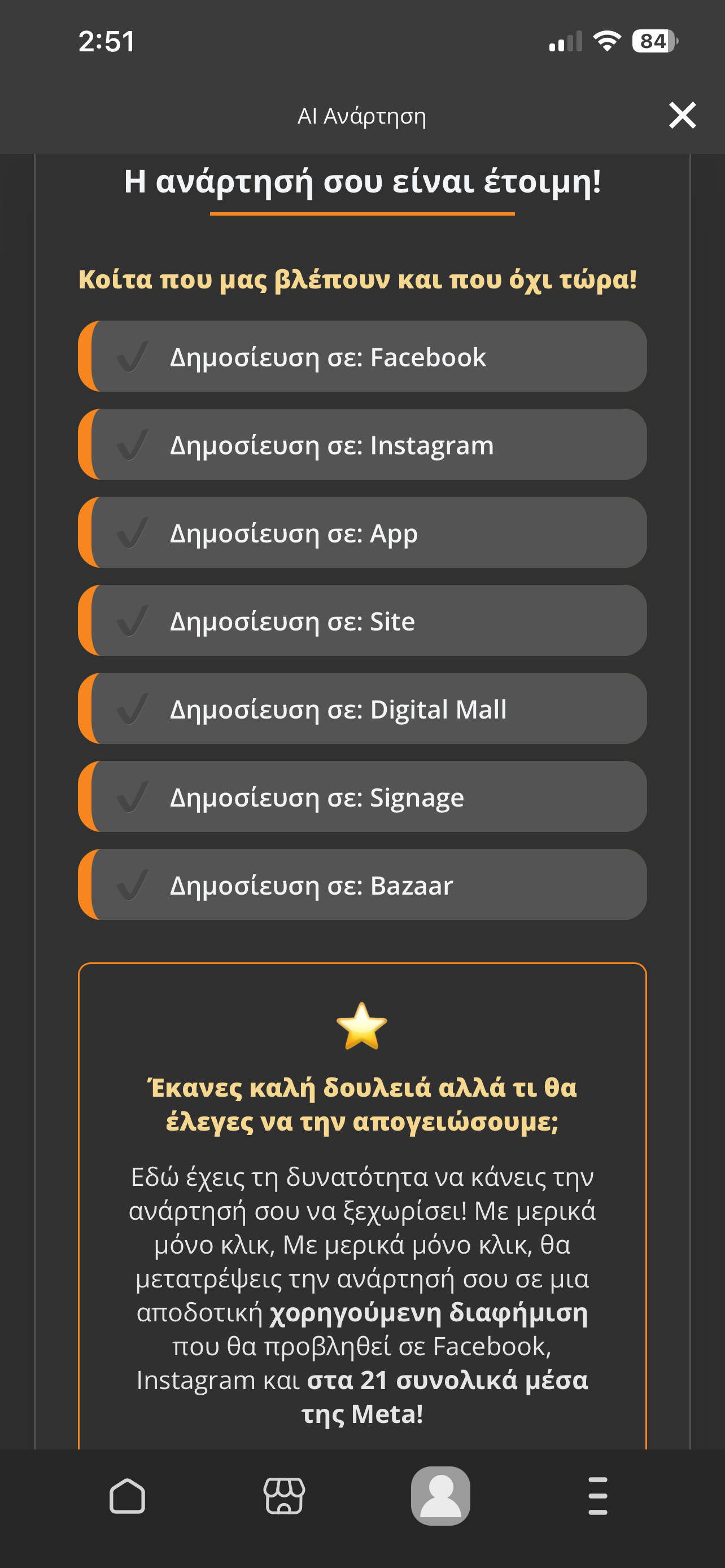Select the 'Δημοσίευση σε: Bazaar' row
The image size is (725, 1568).
click(x=363, y=886)
